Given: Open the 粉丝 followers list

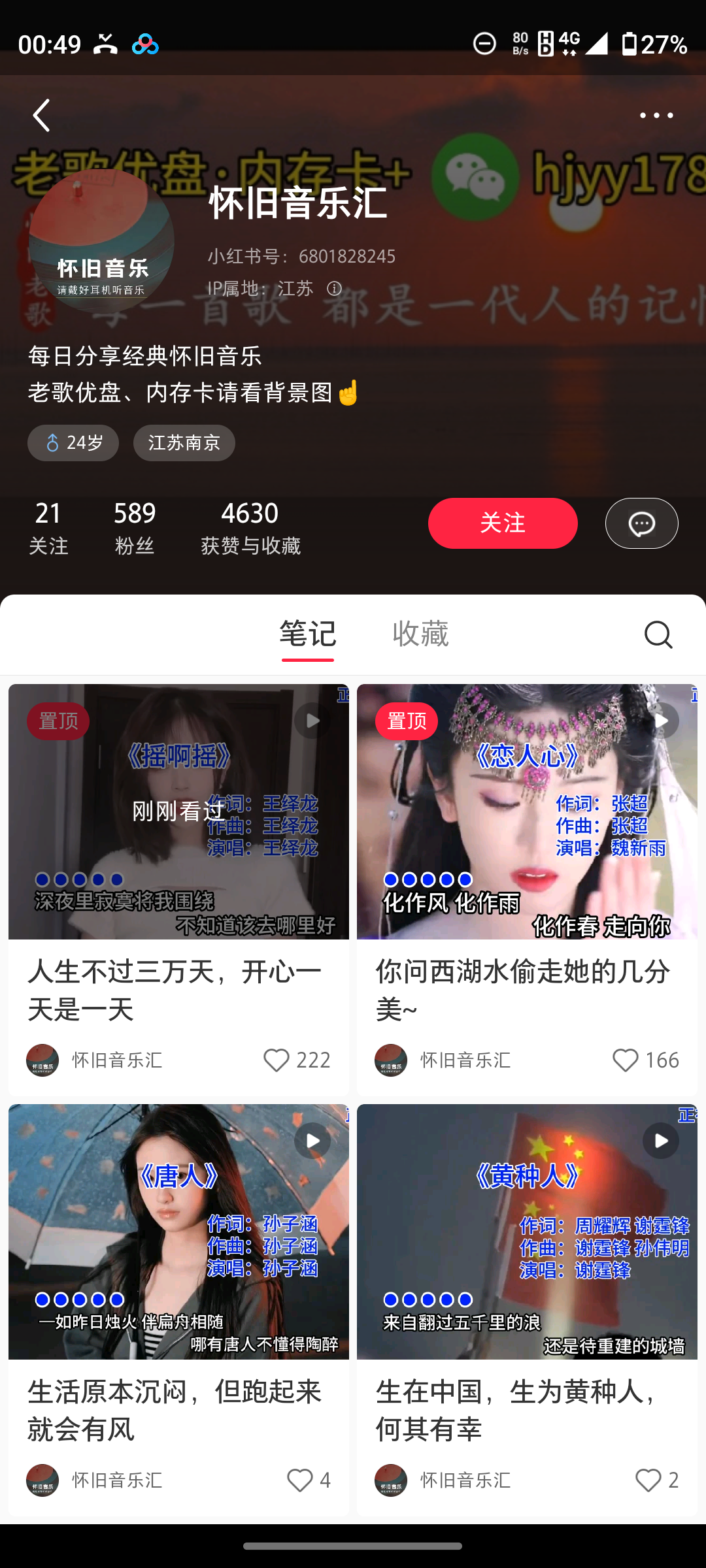Looking at the screenshot, I should (x=135, y=526).
